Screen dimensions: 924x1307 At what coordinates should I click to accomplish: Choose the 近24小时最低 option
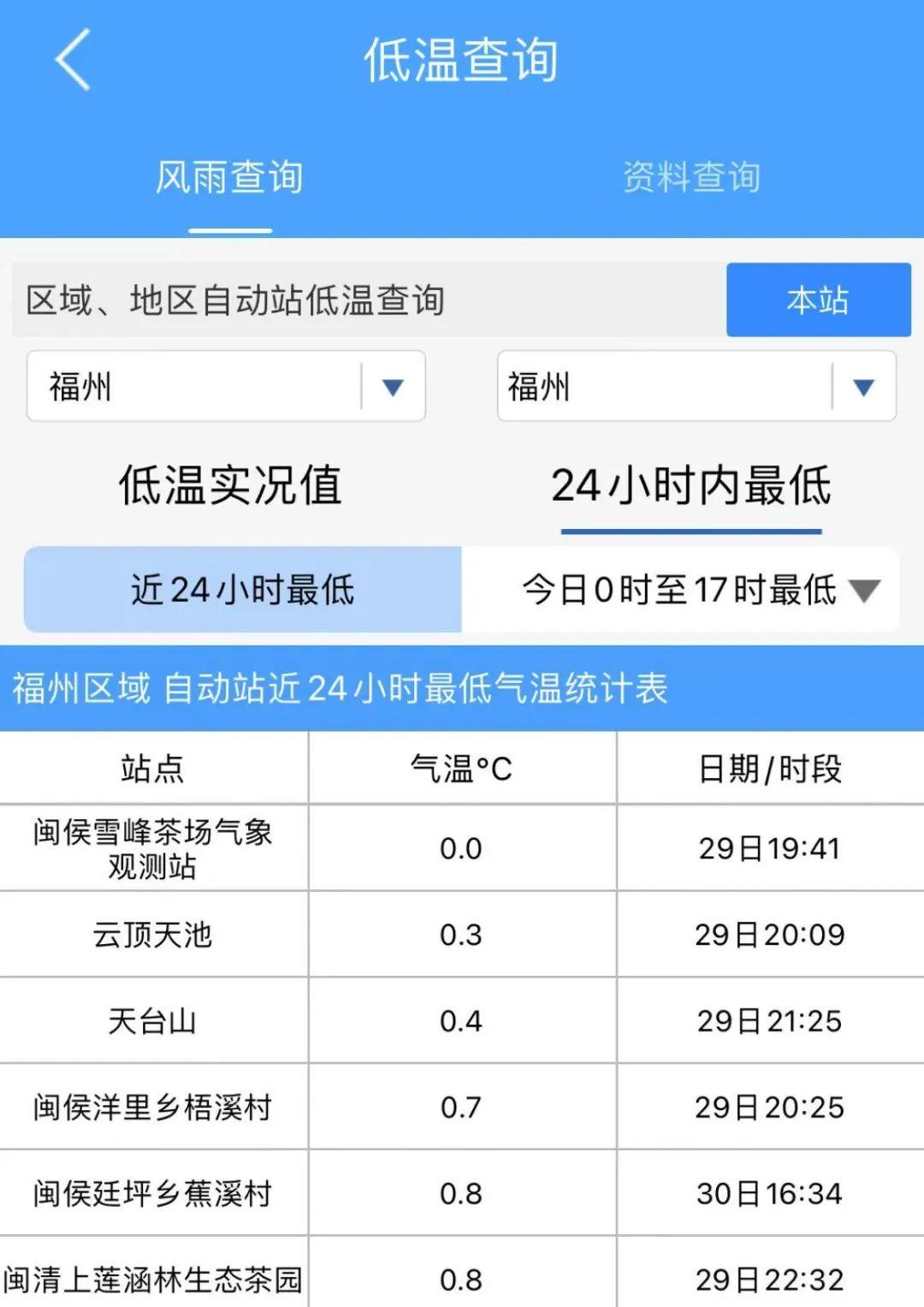click(243, 590)
